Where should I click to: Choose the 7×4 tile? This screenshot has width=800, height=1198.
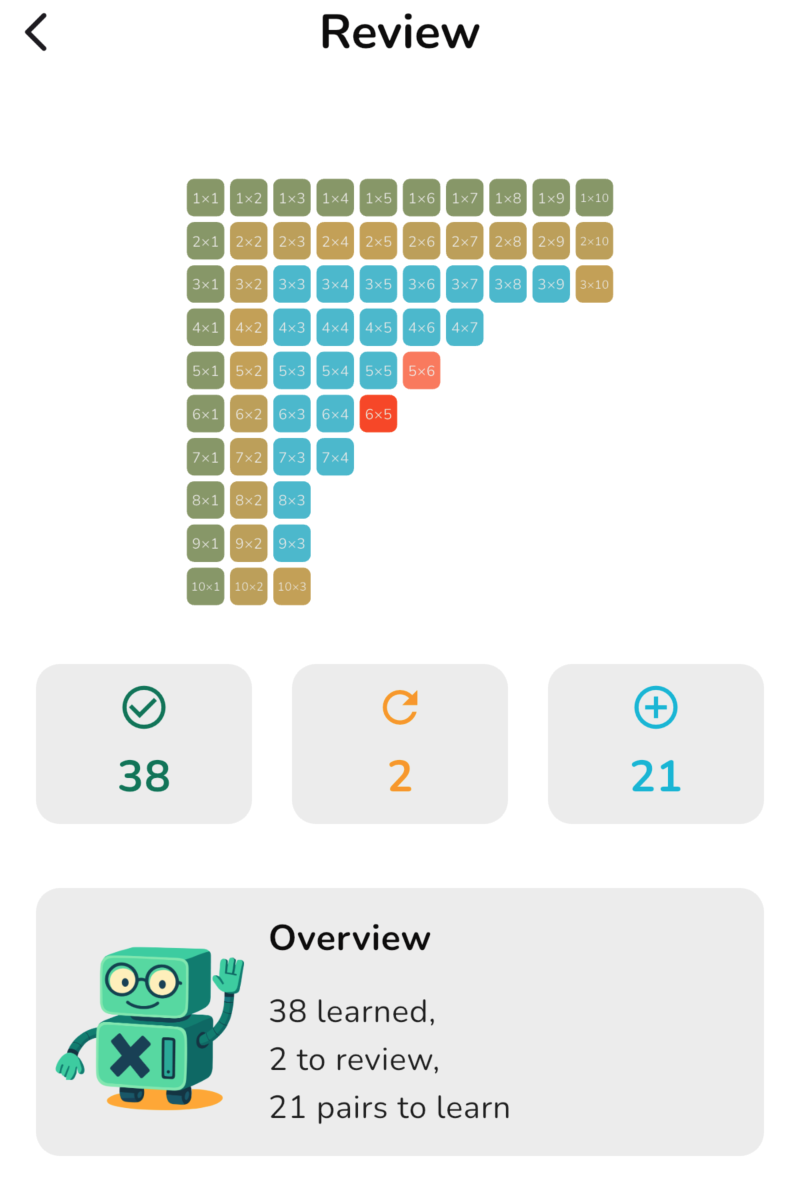tap(335, 457)
